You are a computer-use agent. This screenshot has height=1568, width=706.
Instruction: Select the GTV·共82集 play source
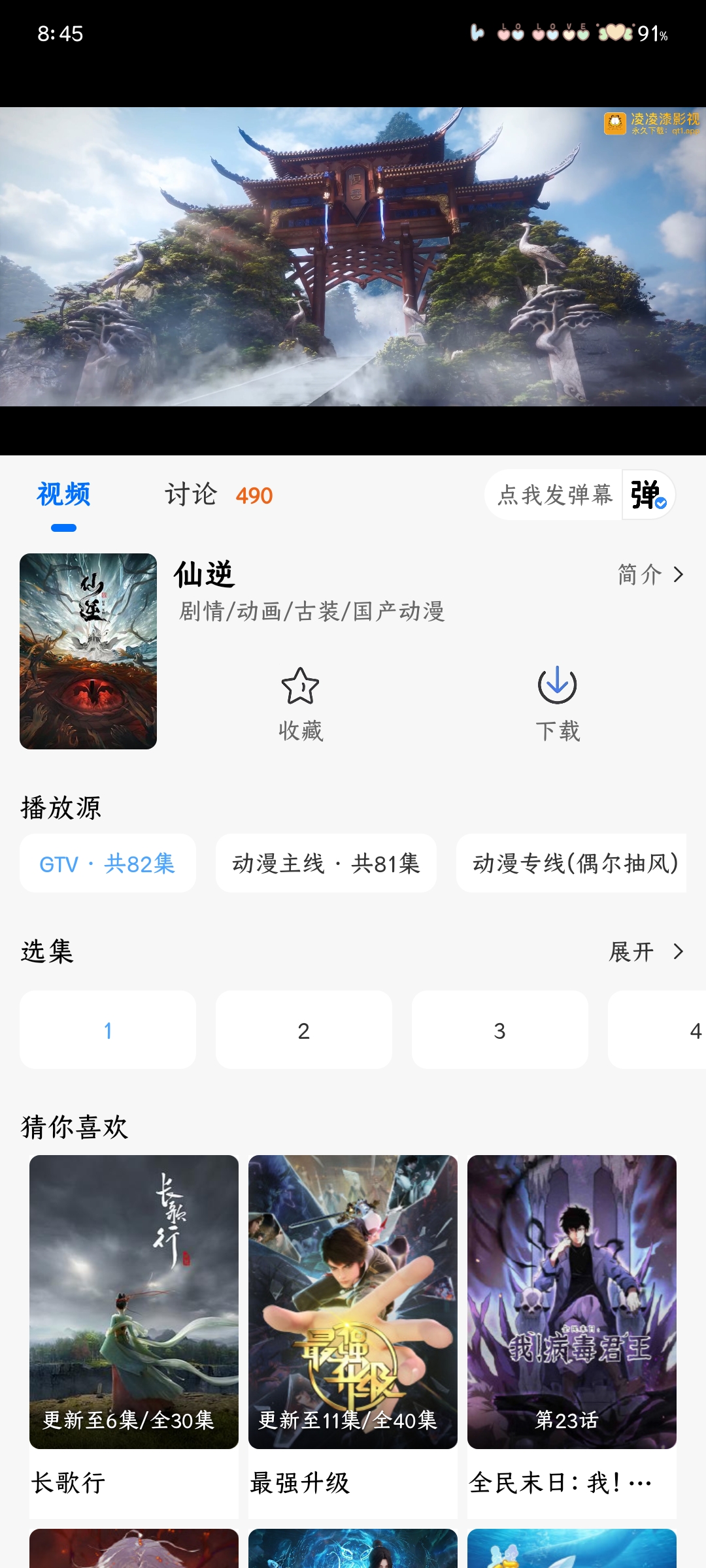pyautogui.click(x=107, y=862)
